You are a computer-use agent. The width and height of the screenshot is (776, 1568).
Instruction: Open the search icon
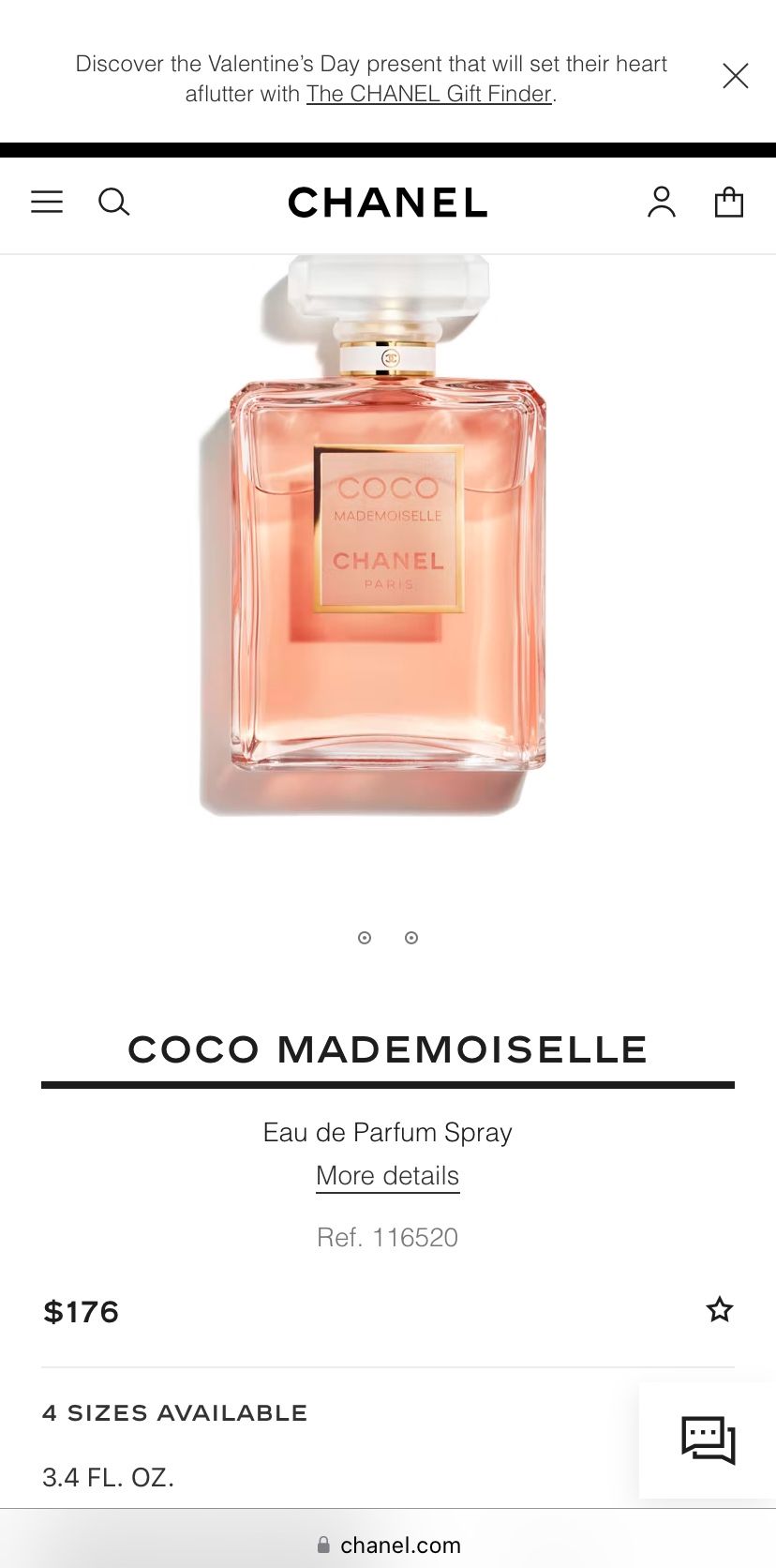pos(114,203)
